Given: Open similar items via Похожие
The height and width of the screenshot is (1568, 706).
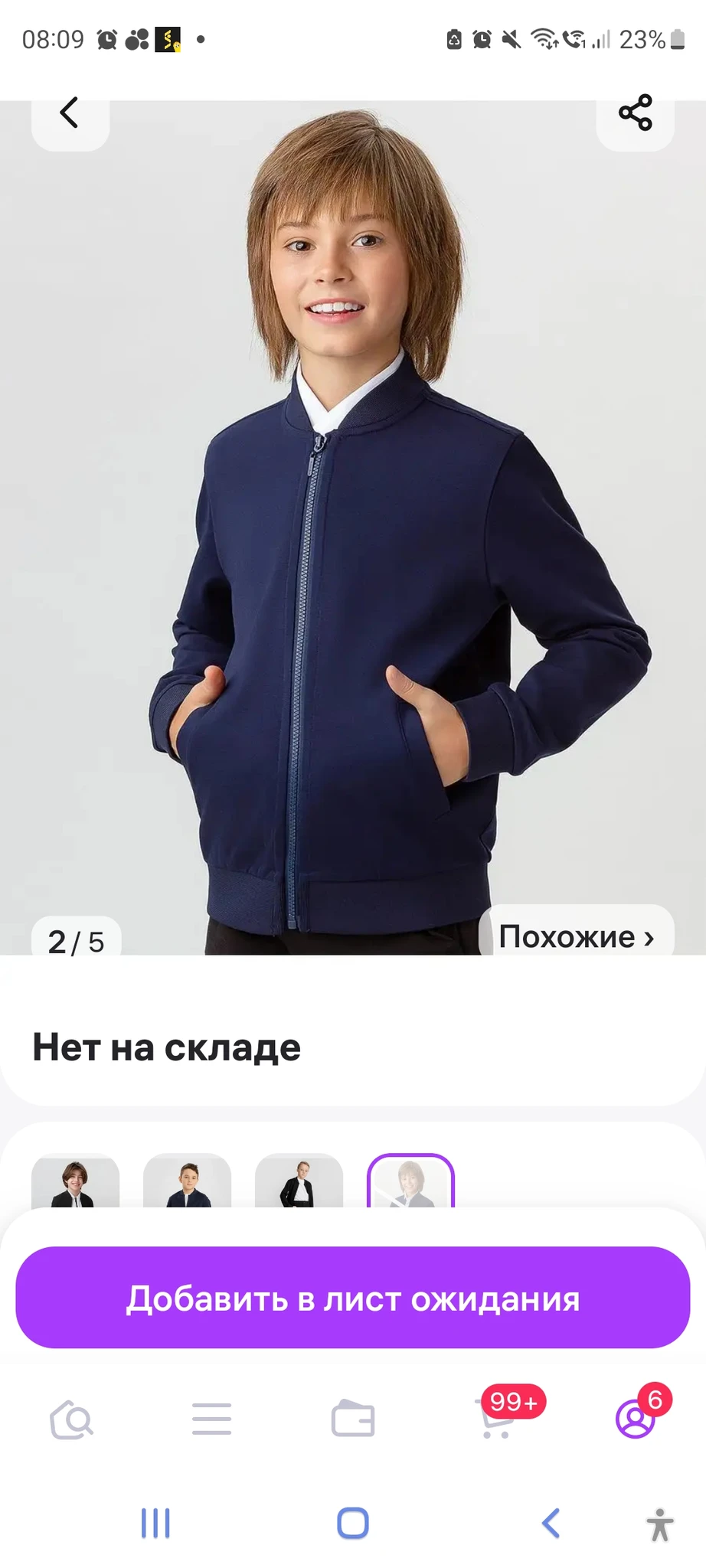Looking at the screenshot, I should pos(576,936).
